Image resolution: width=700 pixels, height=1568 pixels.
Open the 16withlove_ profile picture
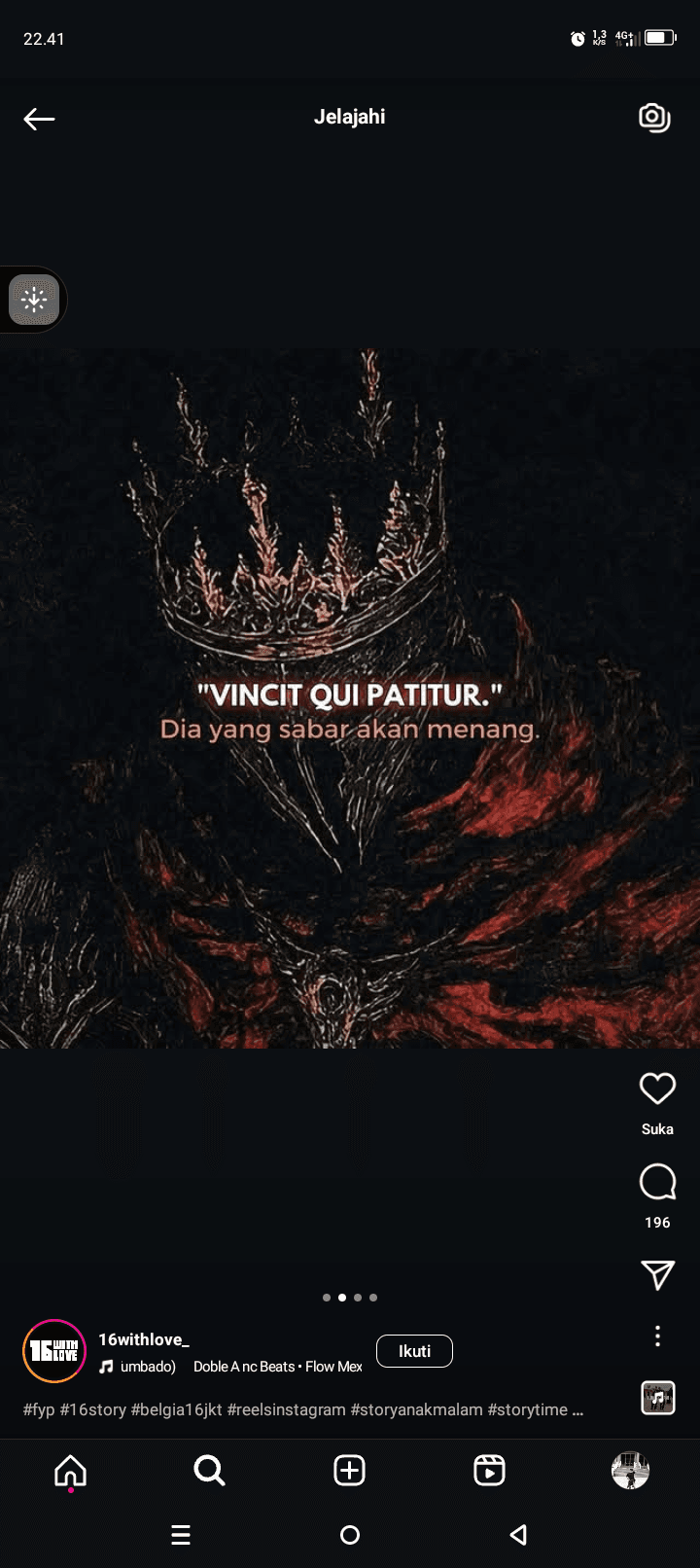[x=54, y=1351]
